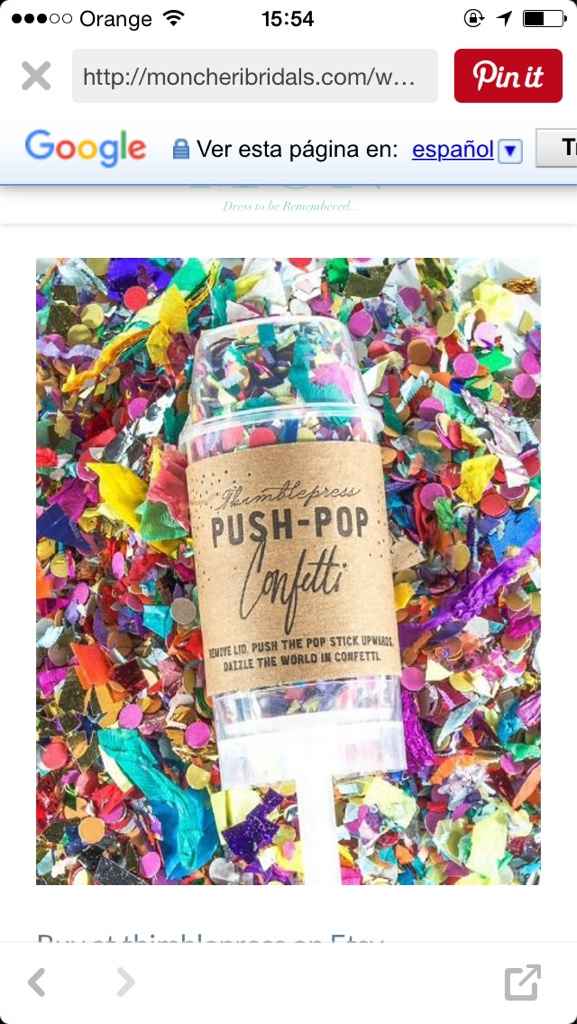Open the page in external browser
This screenshot has width=577, height=1024.
523,982
